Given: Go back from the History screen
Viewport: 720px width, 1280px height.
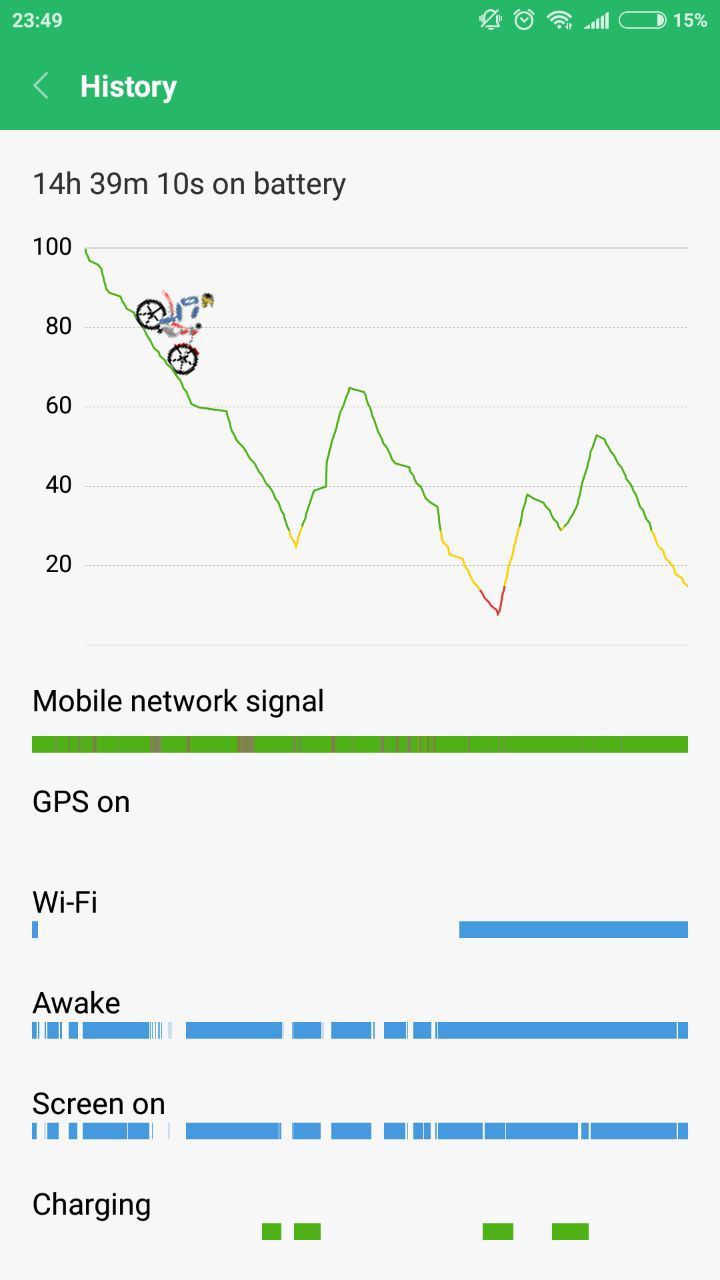Looking at the screenshot, I should pyautogui.click(x=41, y=86).
